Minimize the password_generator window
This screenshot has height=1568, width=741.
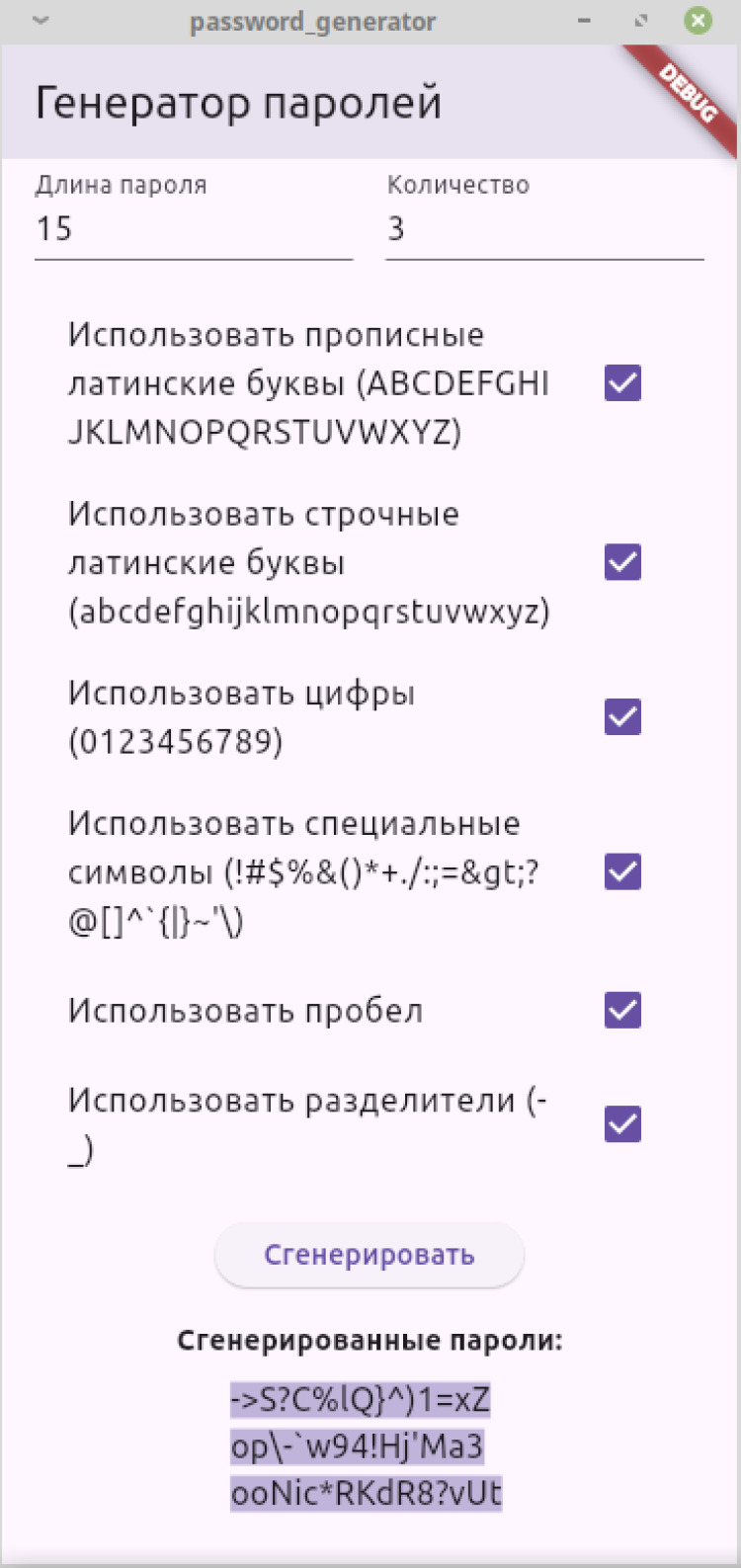[585, 21]
